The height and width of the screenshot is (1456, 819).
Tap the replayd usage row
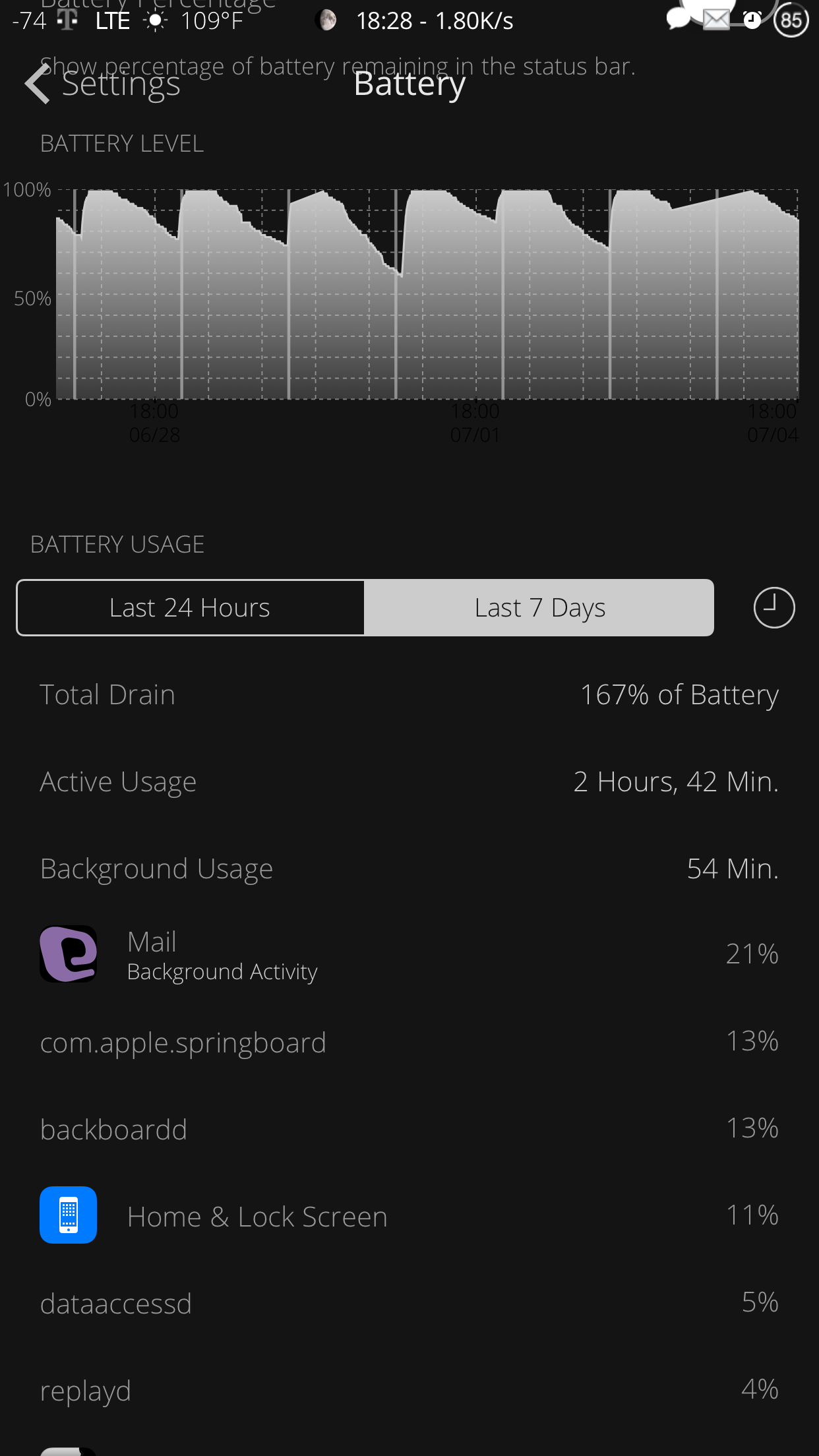pyautogui.click(x=409, y=1390)
